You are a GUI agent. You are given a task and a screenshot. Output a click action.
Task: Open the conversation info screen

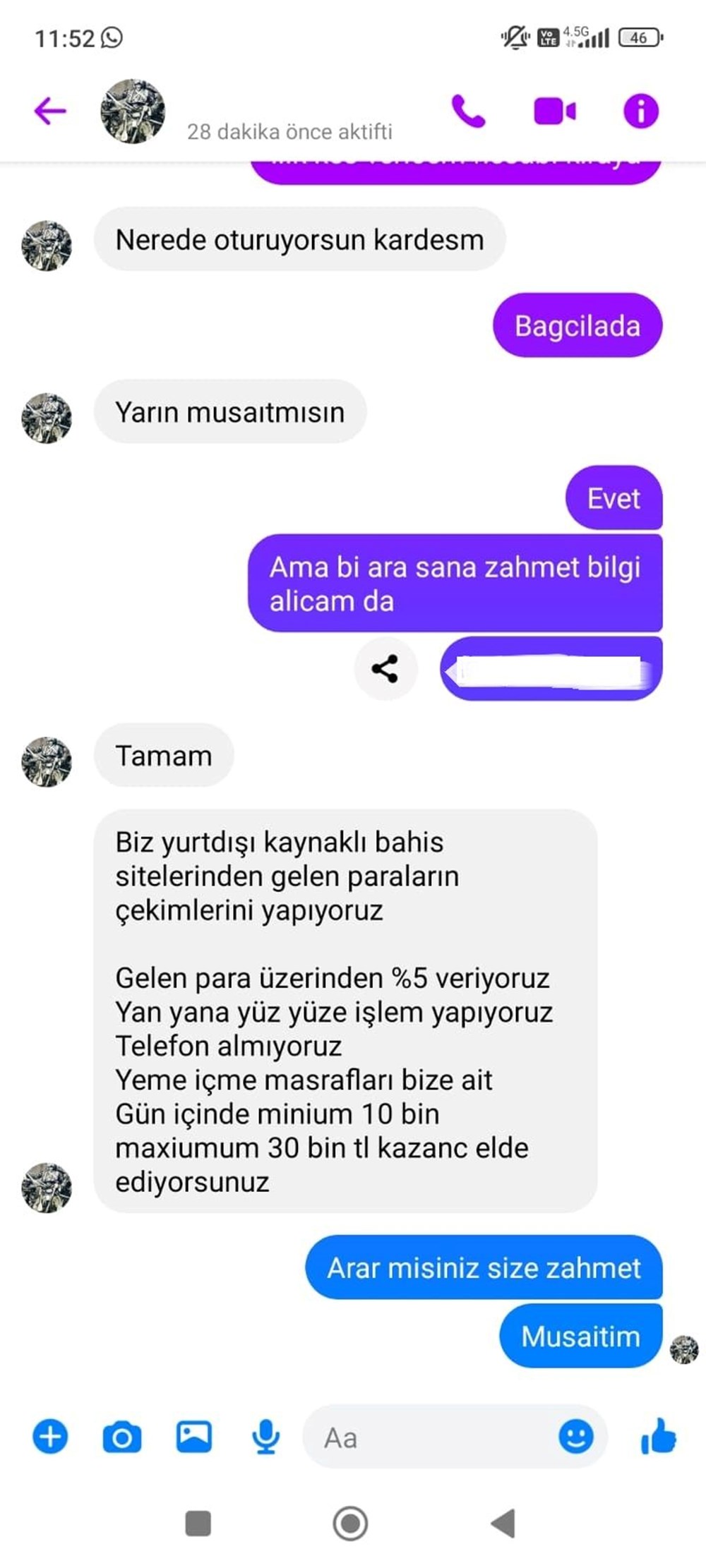pyautogui.click(x=640, y=111)
